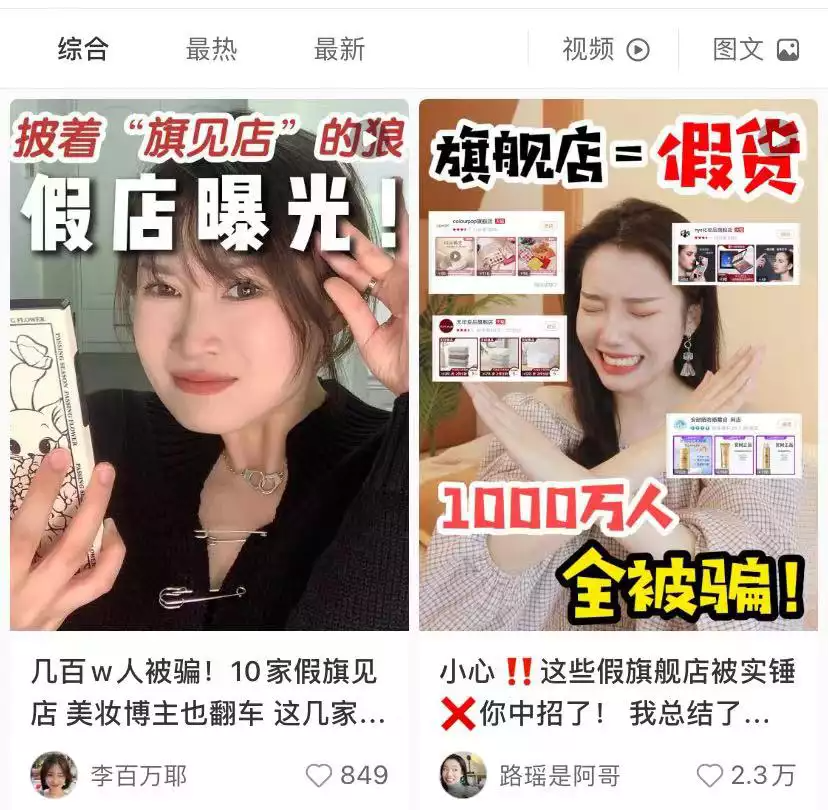The height and width of the screenshot is (810, 828).
Task: Open 李百万耶's profile avatar
Action: pos(54,775)
